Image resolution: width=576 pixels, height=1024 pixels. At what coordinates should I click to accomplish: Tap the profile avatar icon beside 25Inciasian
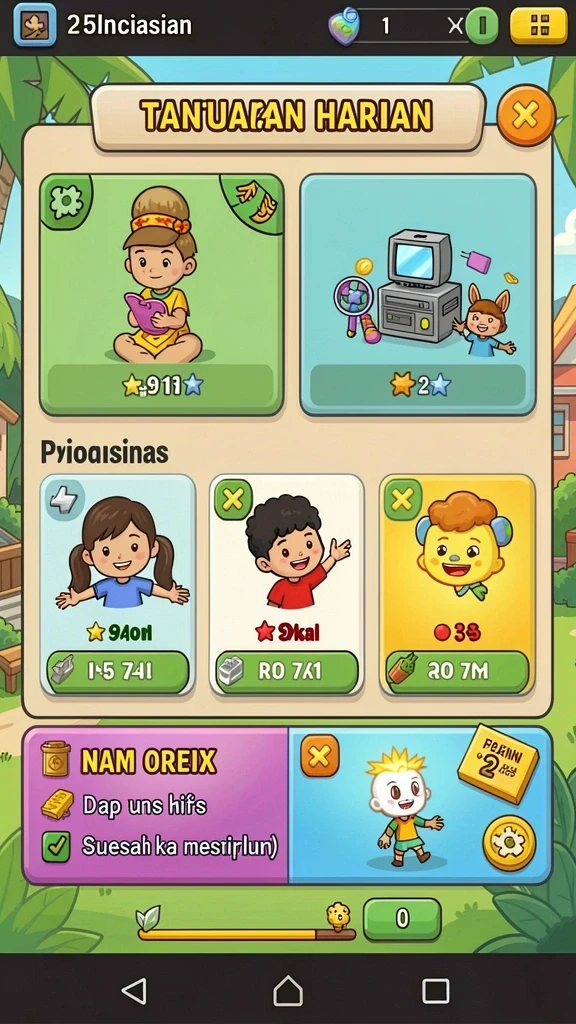point(35,25)
